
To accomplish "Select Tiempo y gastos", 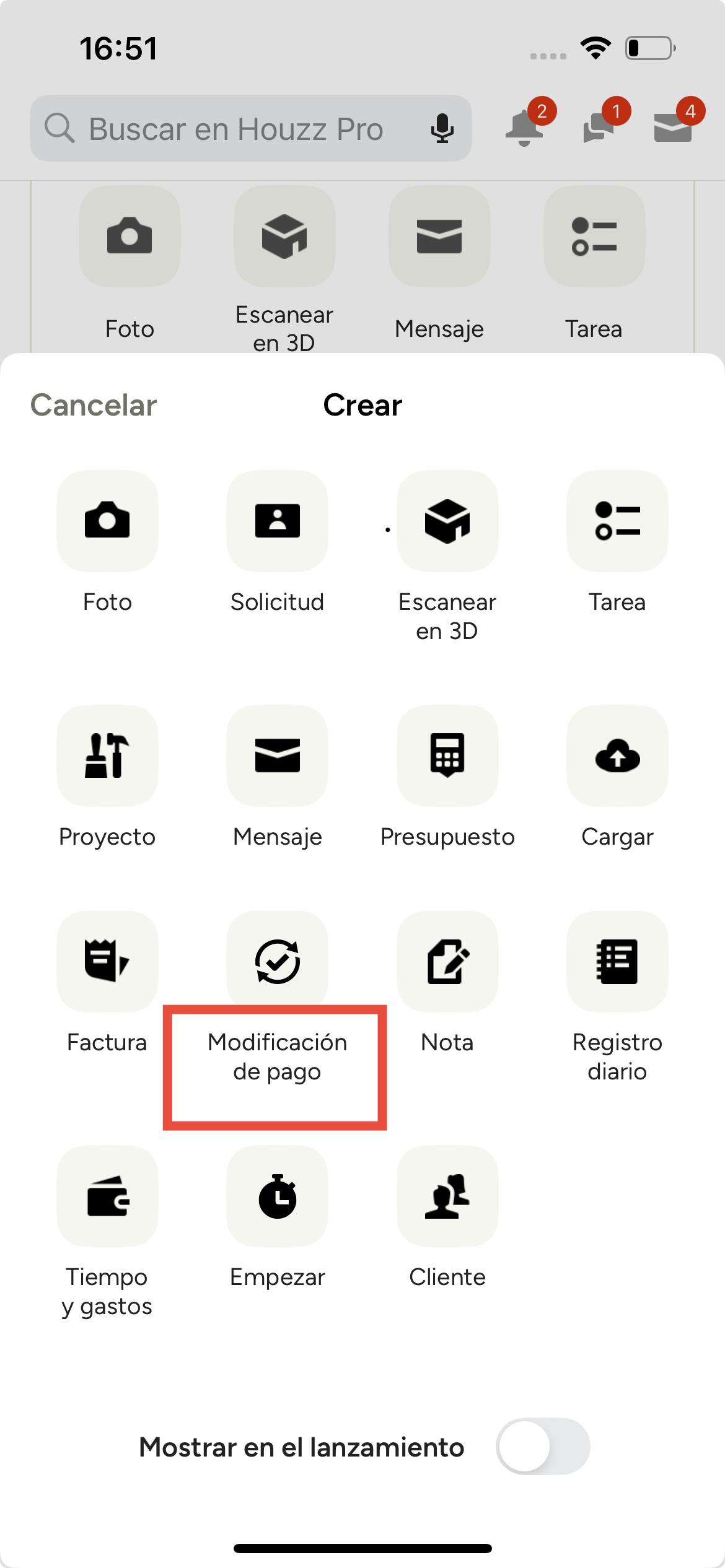I will [107, 1196].
